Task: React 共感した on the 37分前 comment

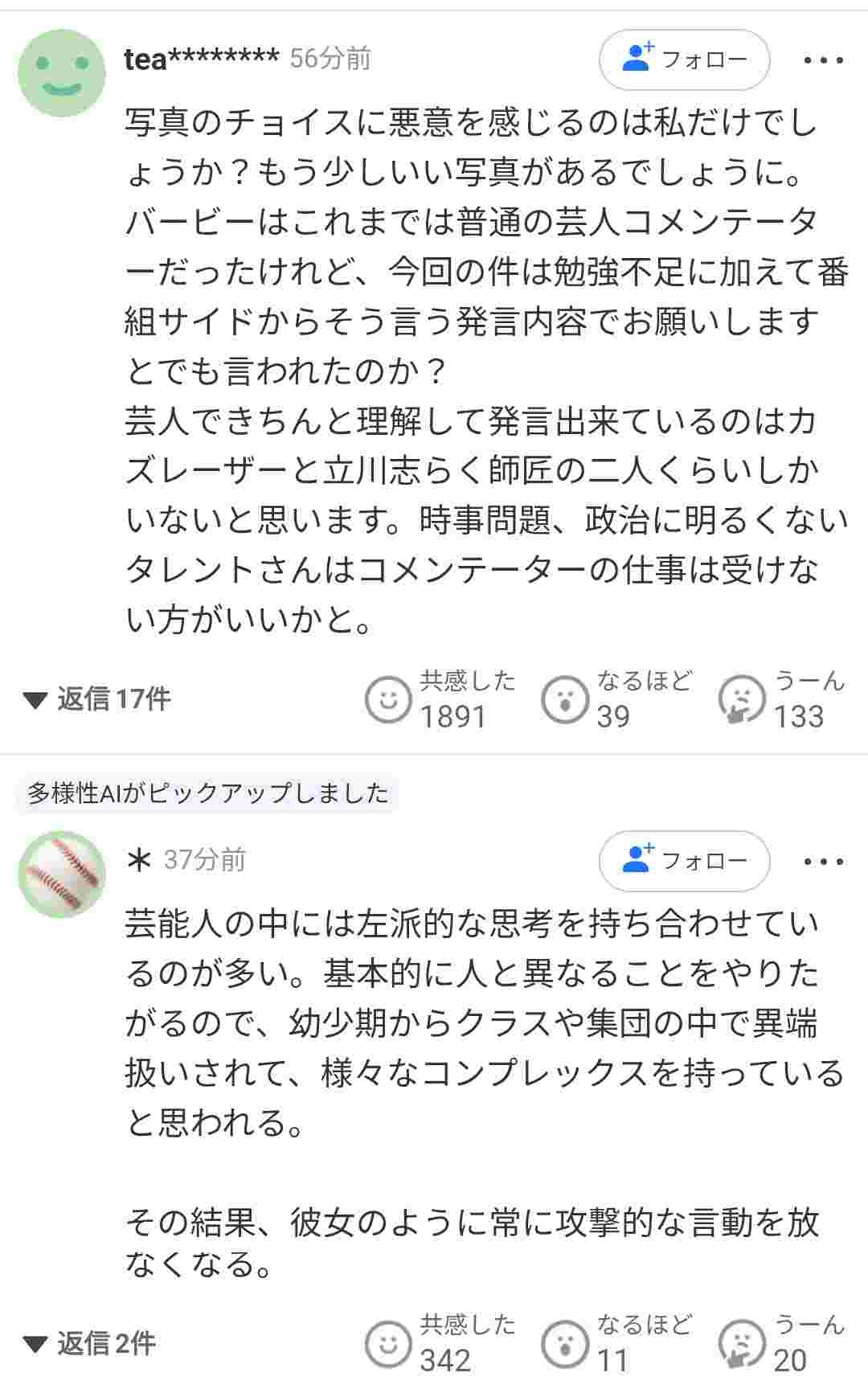Action: click(389, 1343)
